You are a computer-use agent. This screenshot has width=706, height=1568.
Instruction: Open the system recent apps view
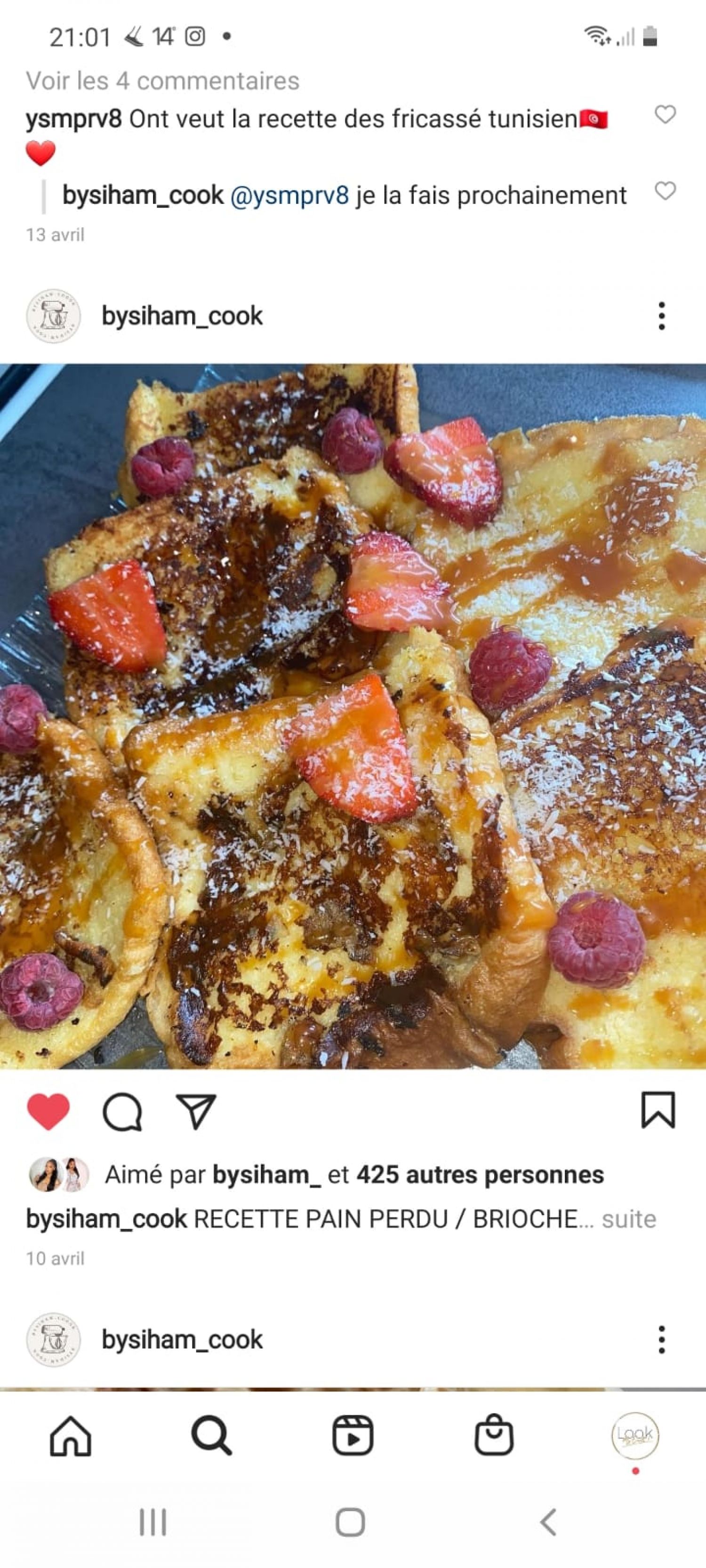tap(153, 1522)
